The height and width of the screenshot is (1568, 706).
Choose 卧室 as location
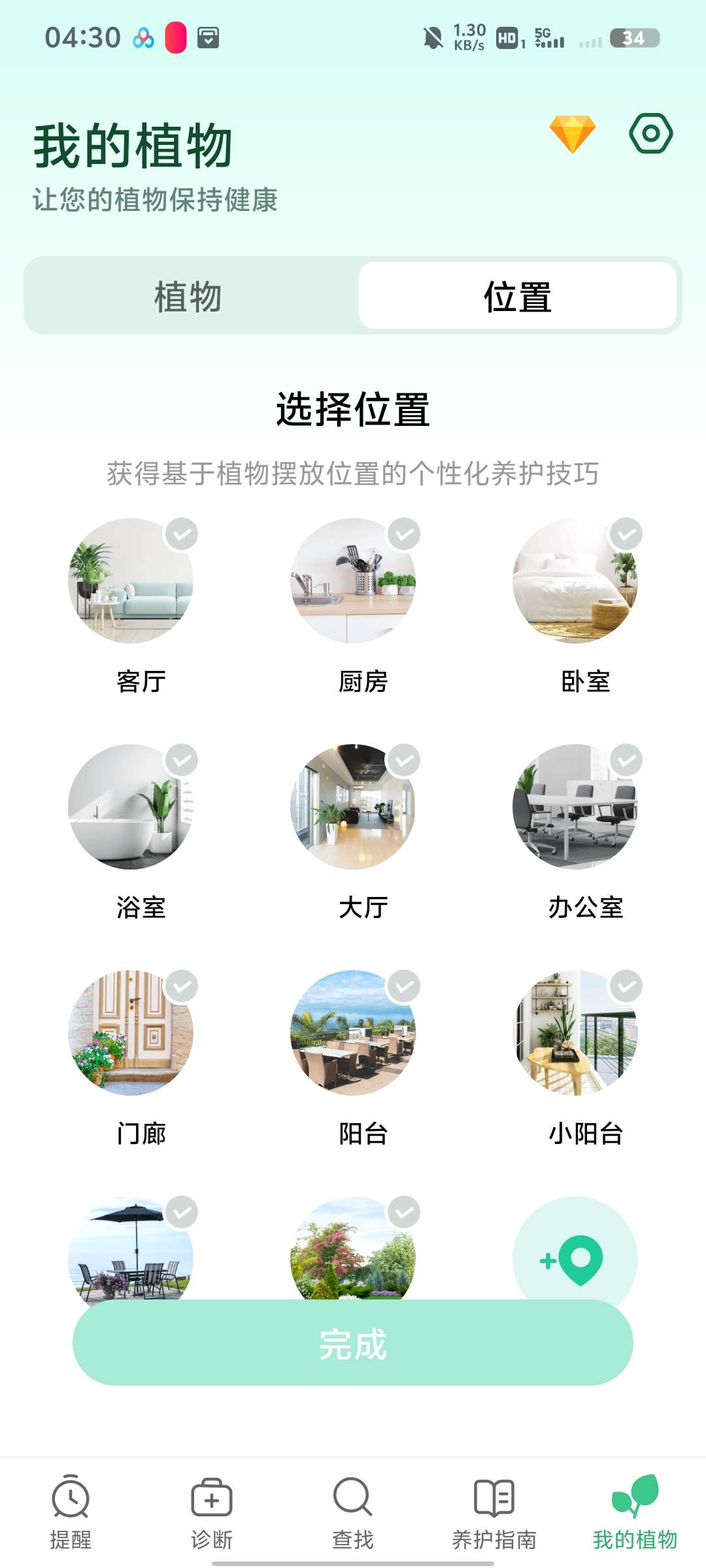[x=575, y=581]
